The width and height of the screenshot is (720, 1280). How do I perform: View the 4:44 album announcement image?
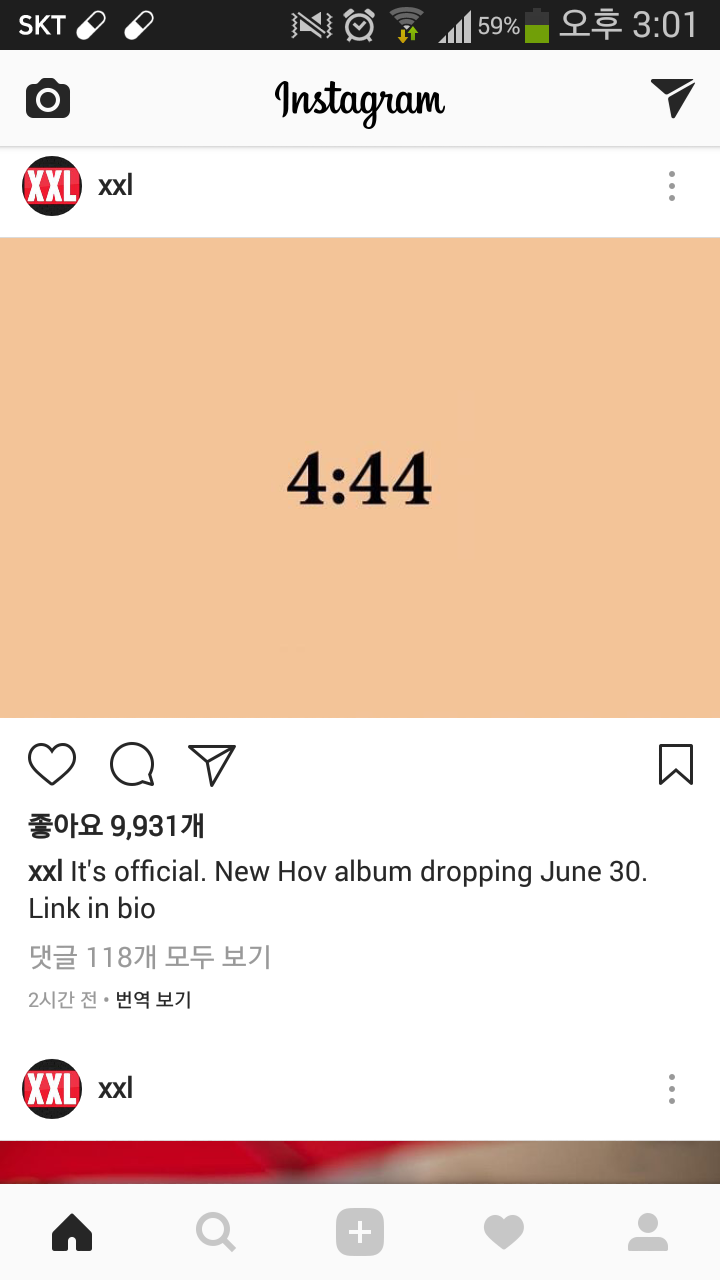(x=360, y=477)
